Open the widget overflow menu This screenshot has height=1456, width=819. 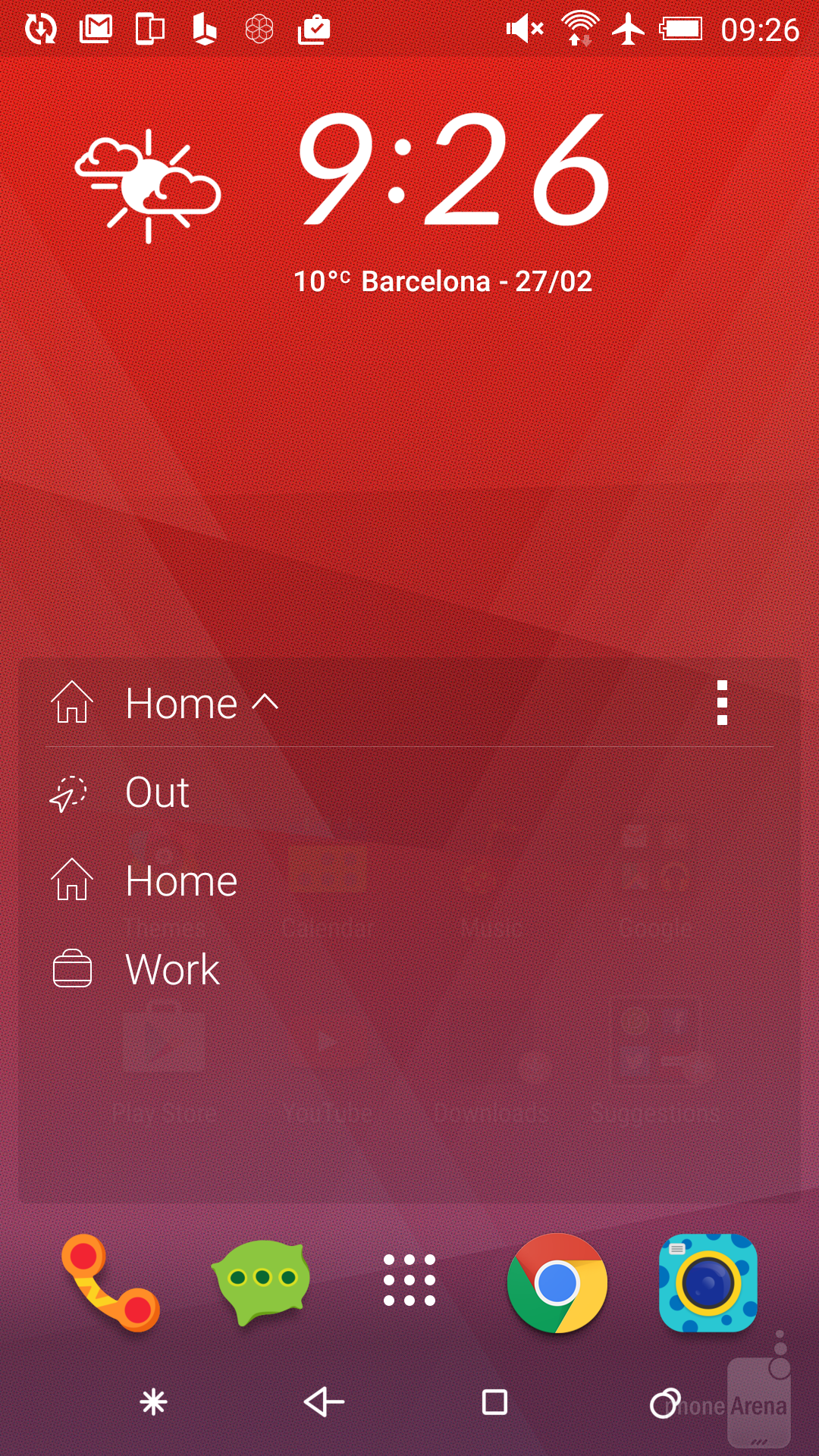(x=722, y=703)
